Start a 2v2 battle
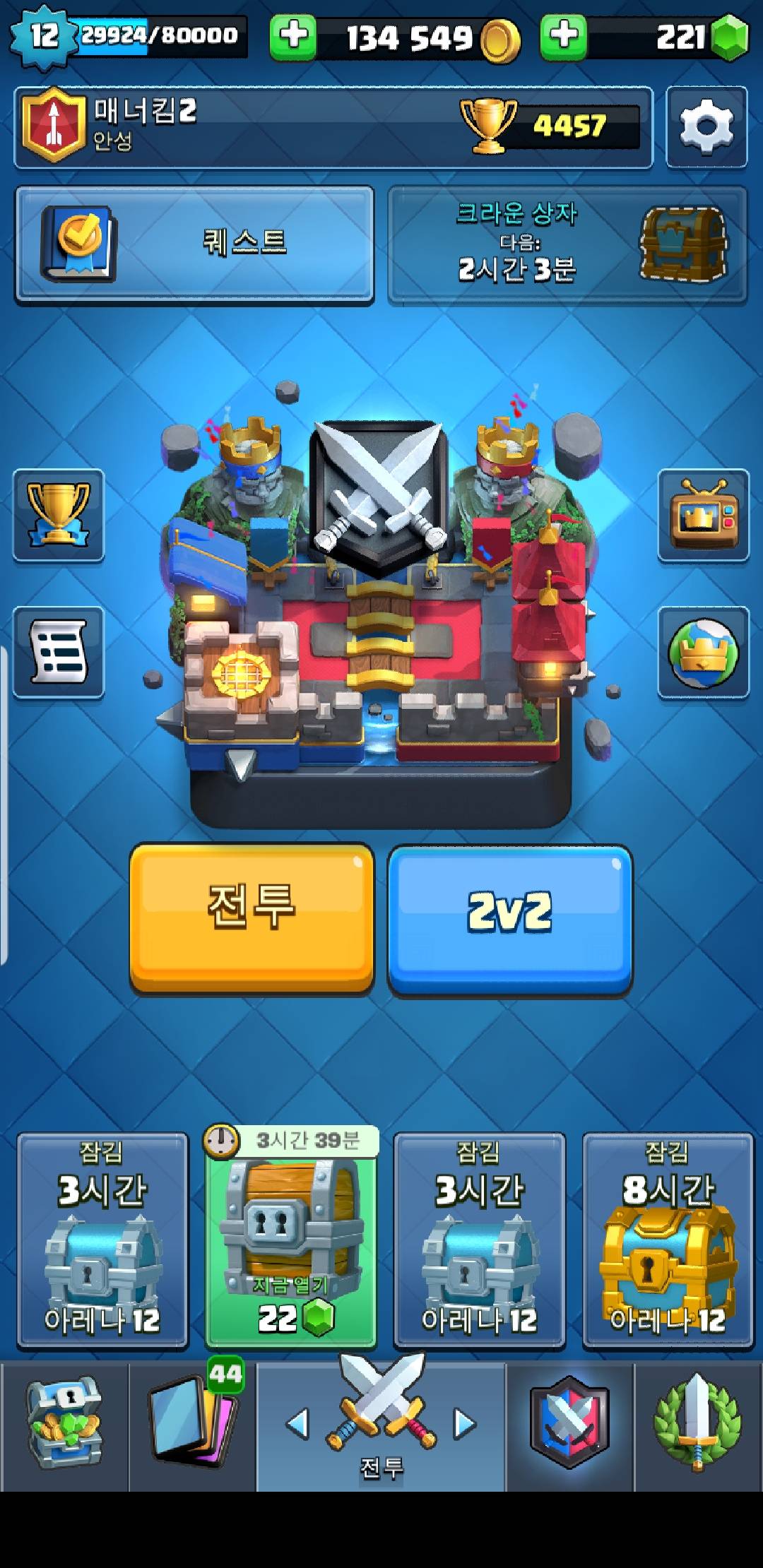 point(509,918)
